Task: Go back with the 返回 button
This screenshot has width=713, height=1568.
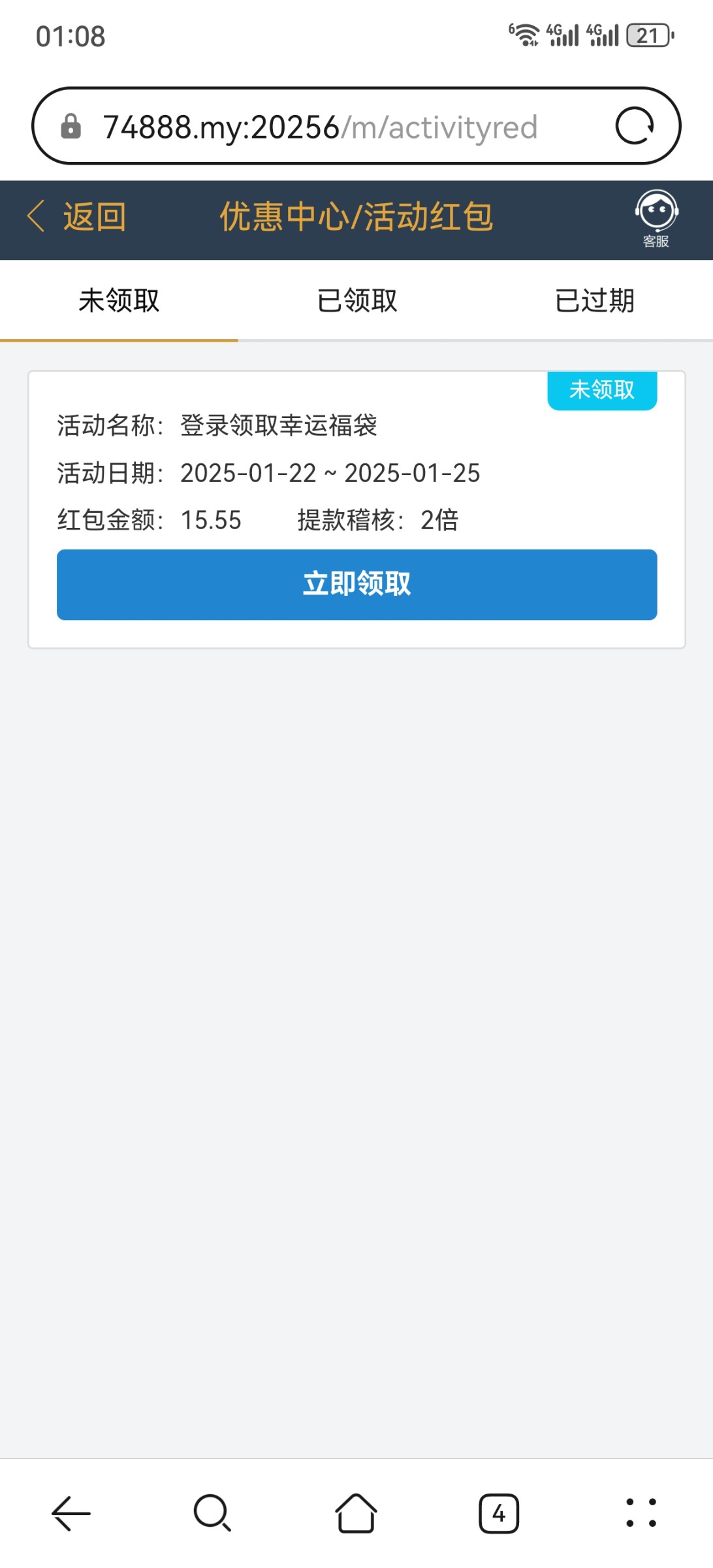Action: (x=77, y=217)
